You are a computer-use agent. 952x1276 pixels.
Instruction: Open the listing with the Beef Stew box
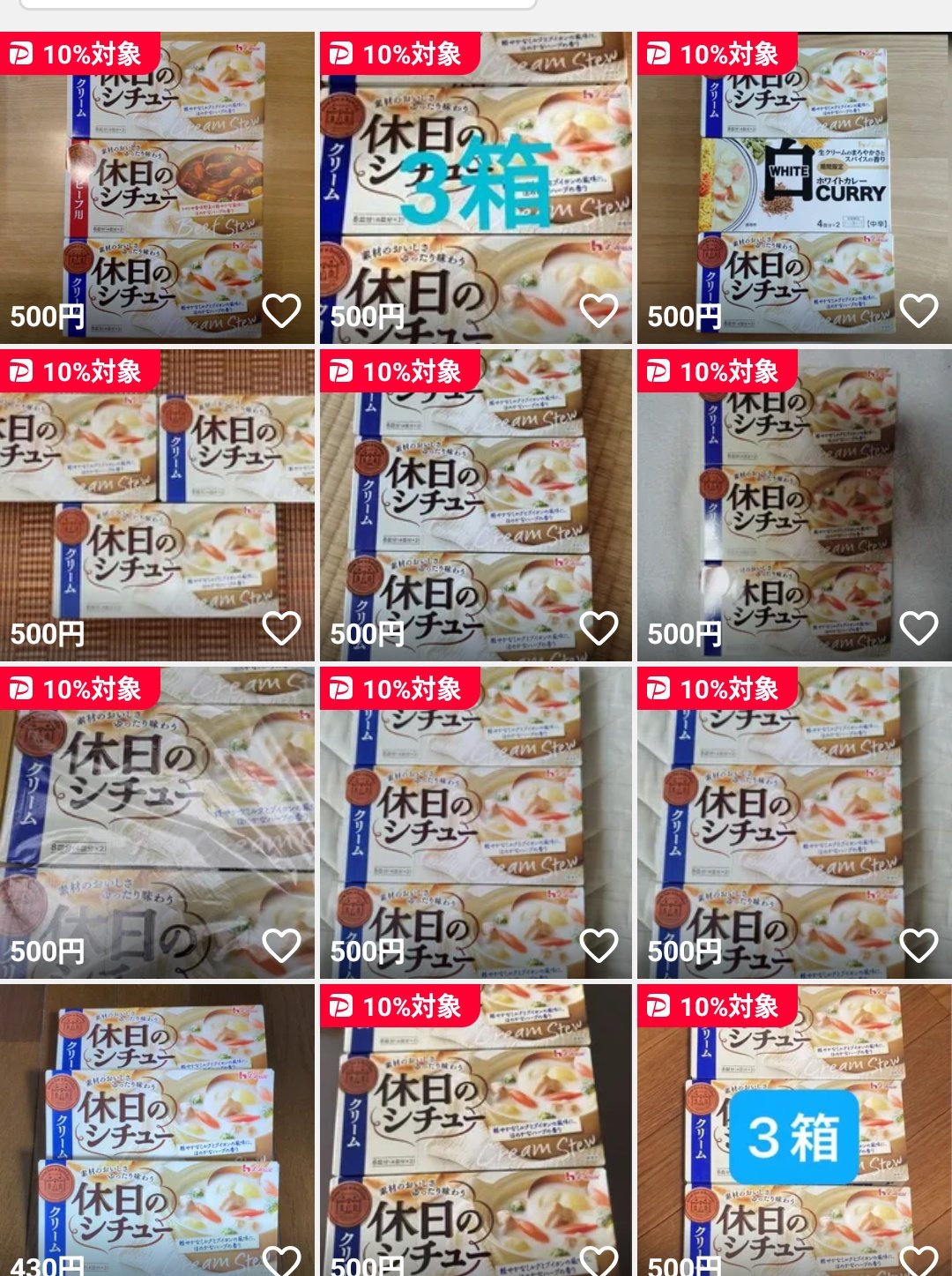pos(157,187)
